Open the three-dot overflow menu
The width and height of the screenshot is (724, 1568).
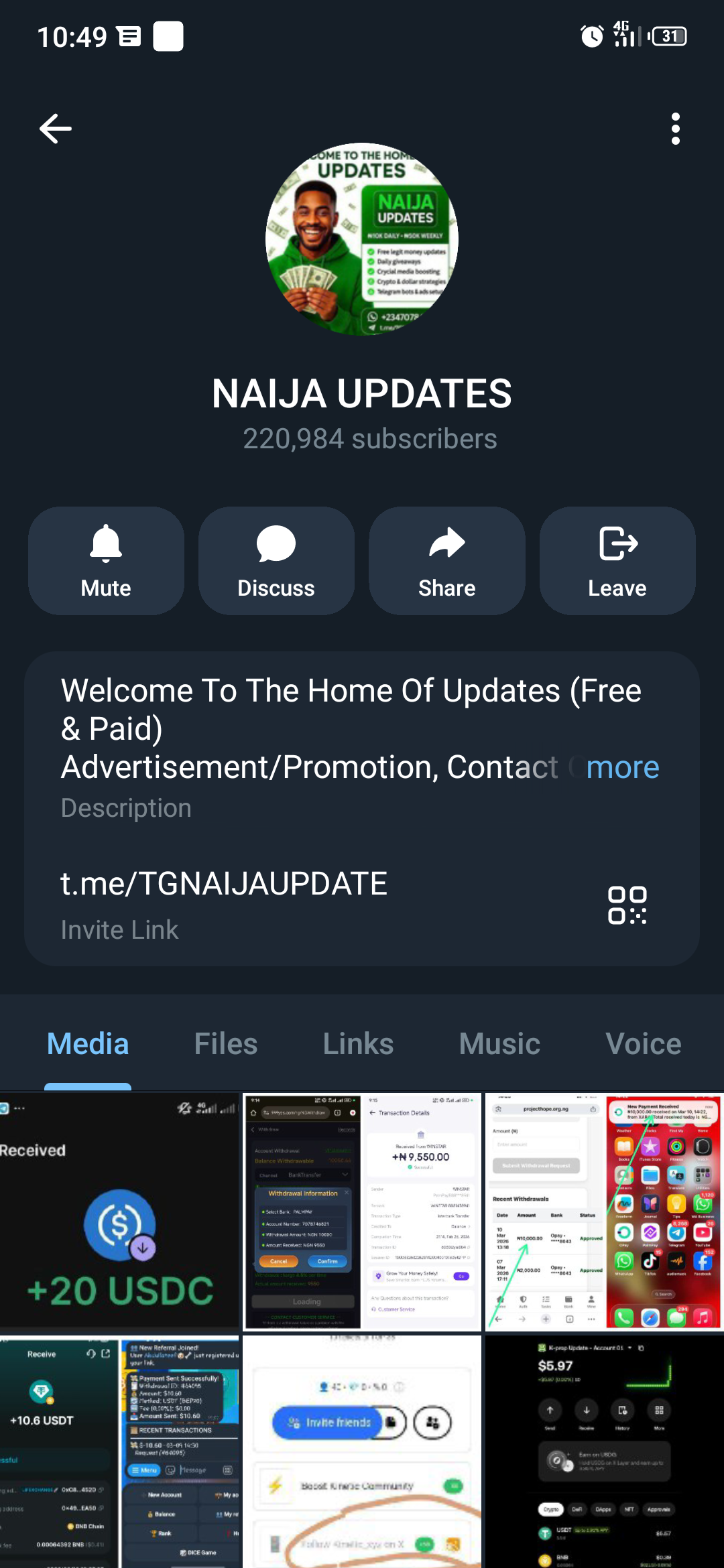click(x=675, y=129)
